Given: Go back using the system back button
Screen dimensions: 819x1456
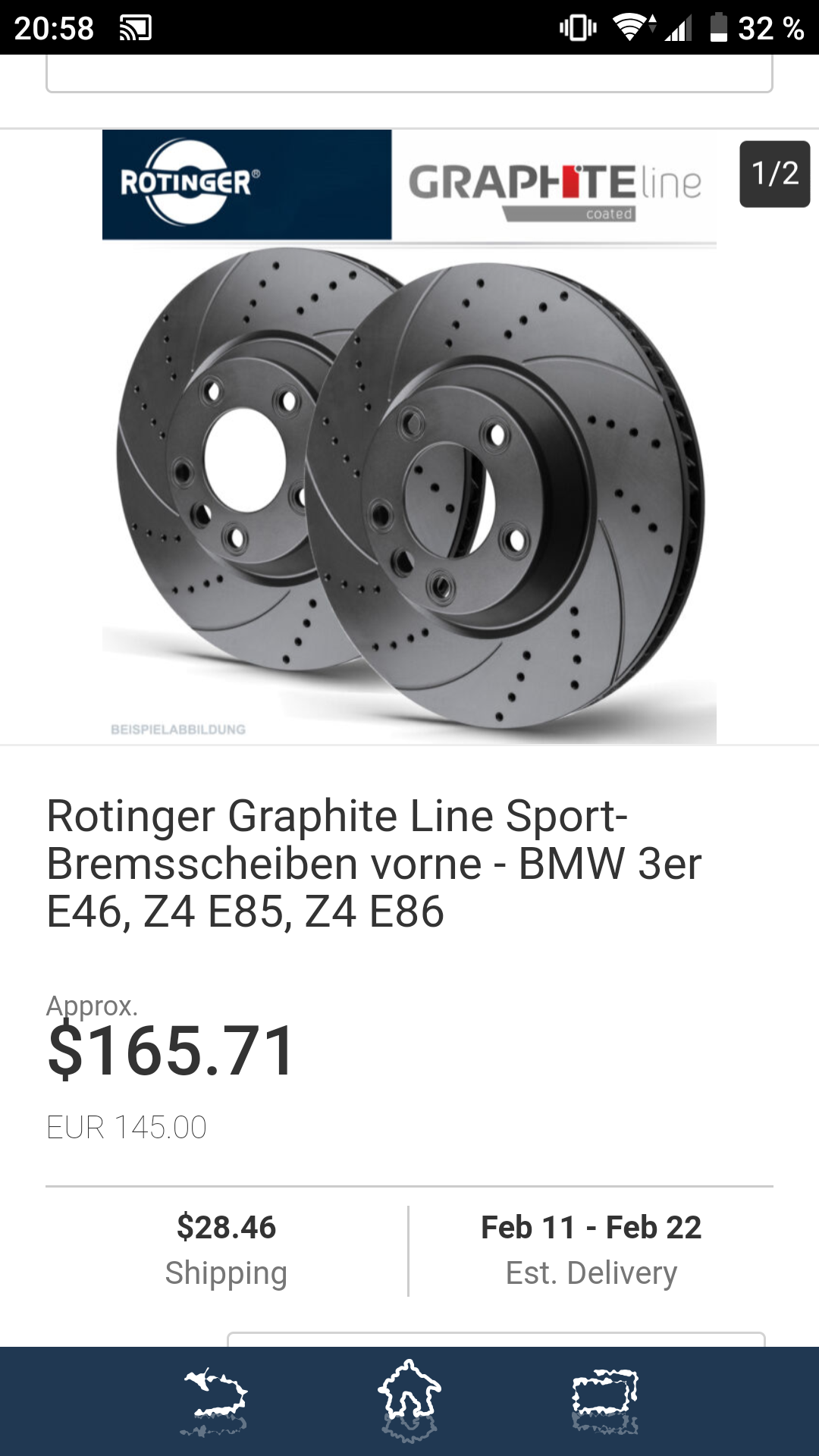Looking at the screenshot, I should coord(215,1400).
